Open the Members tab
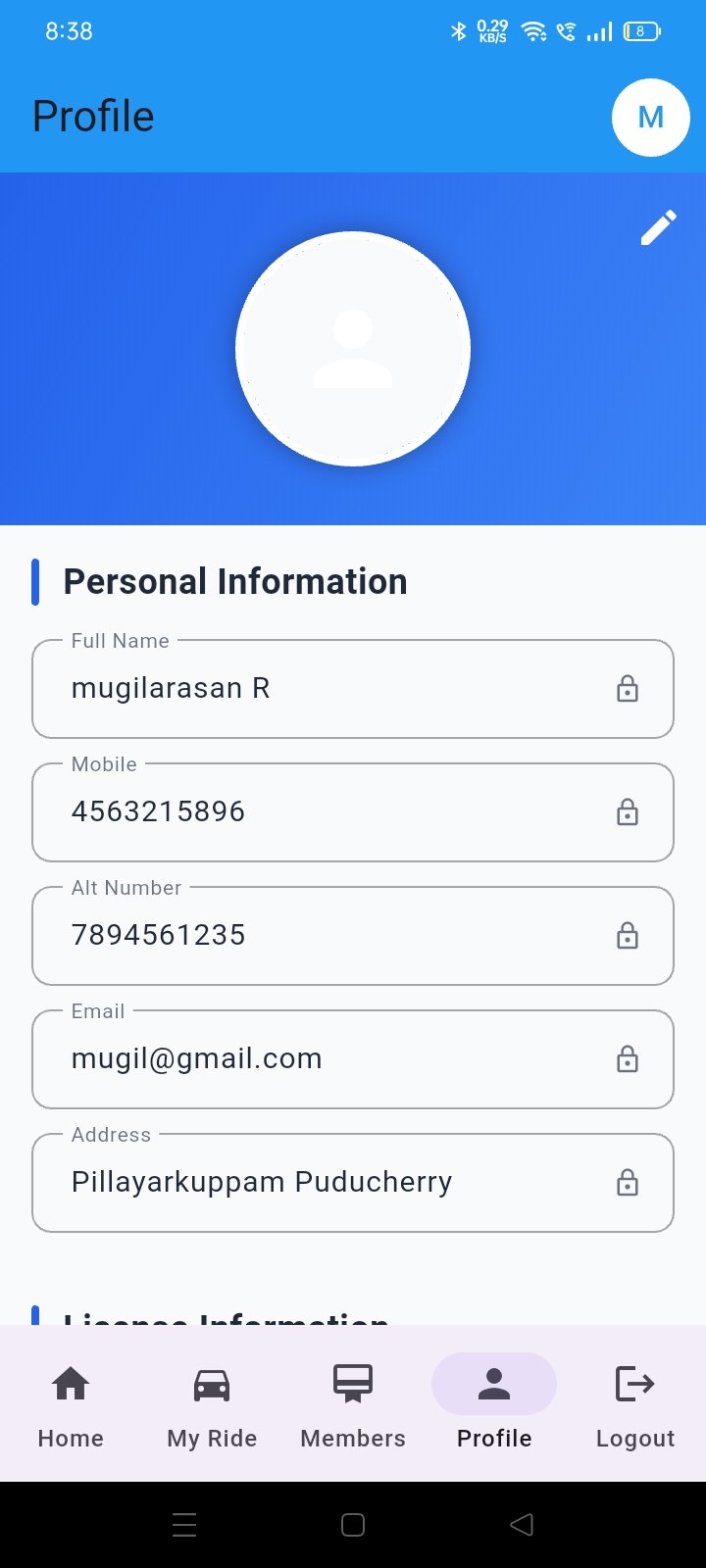This screenshot has width=706, height=1568. [353, 1403]
